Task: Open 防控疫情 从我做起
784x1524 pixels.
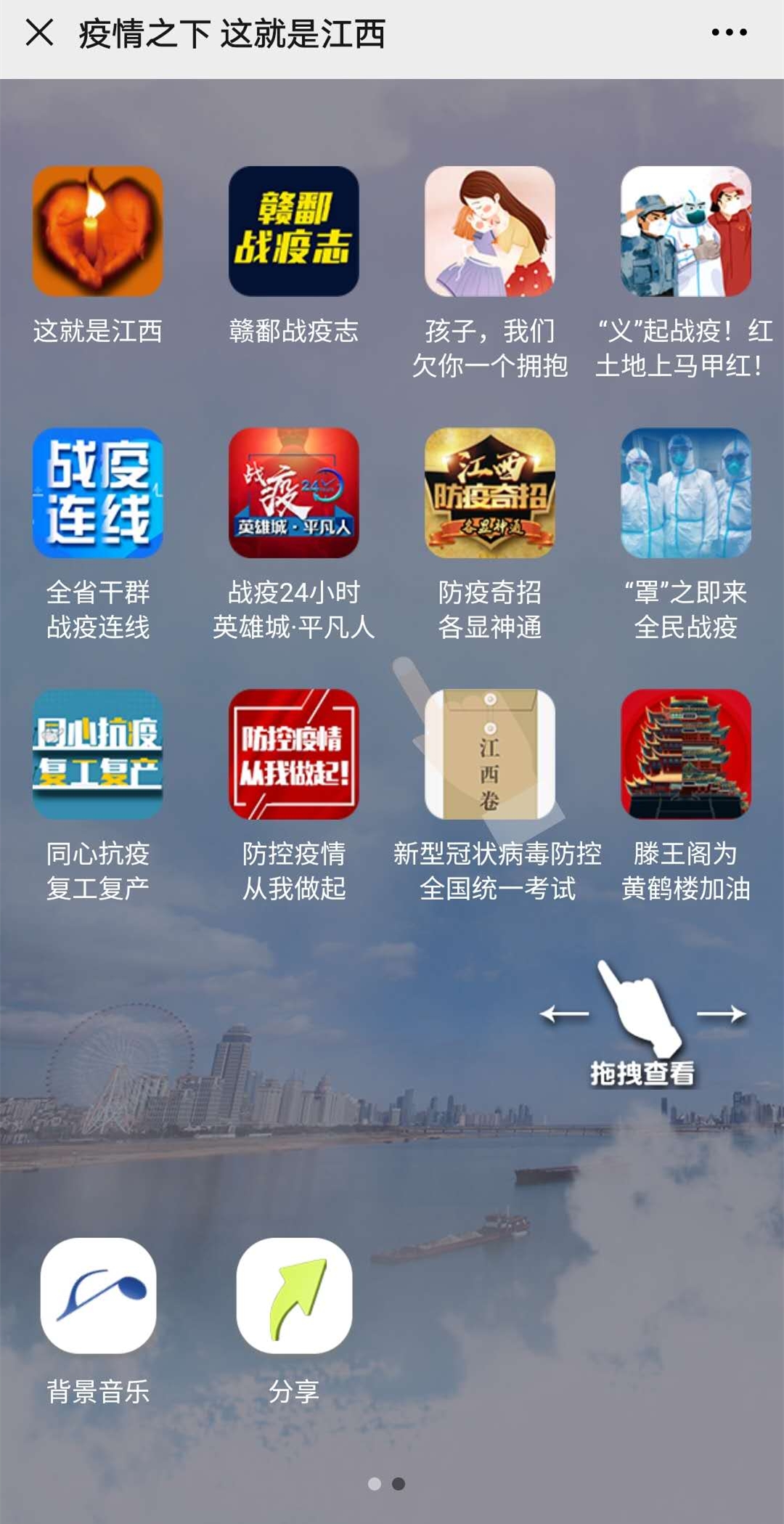Action: point(294,754)
